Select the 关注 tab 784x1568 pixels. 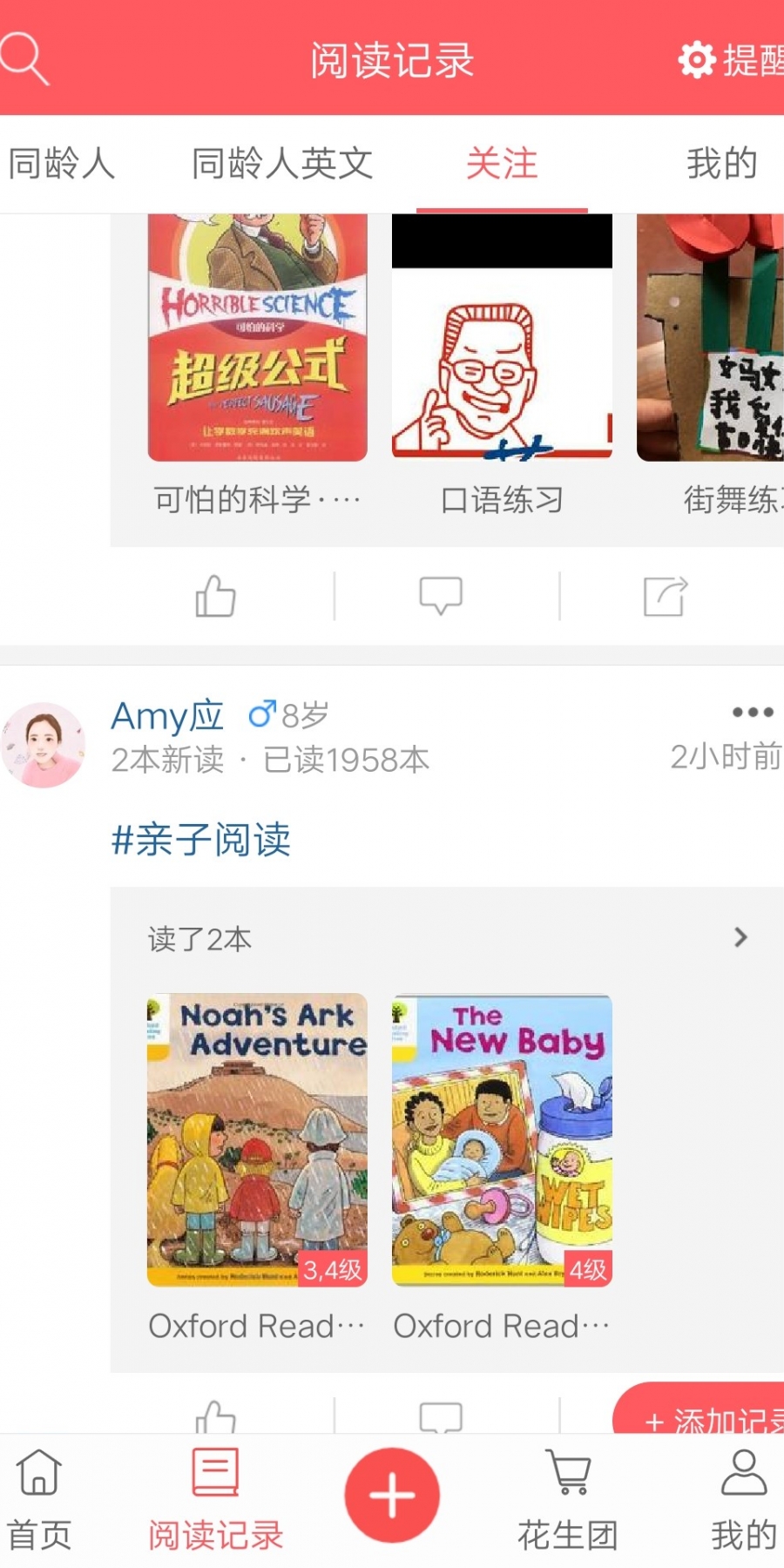[502, 164]
